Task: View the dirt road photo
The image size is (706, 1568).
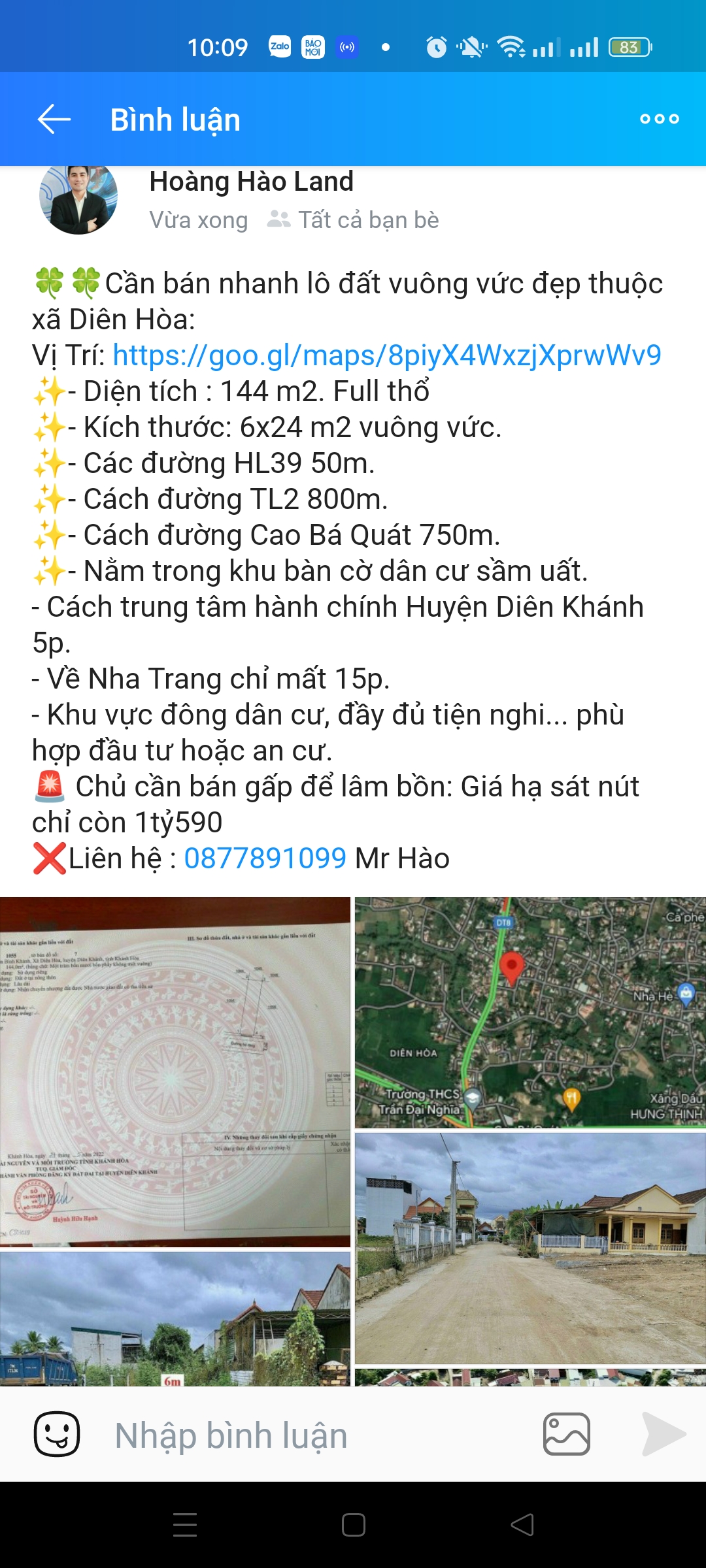Action: point(530,1249)
